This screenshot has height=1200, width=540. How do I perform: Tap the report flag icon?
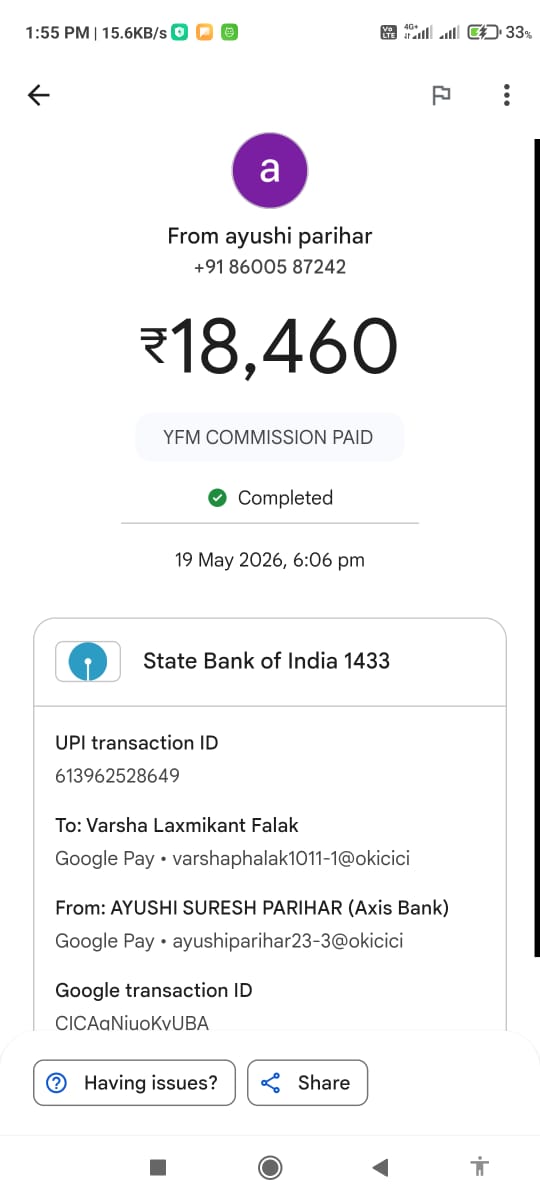441,95
